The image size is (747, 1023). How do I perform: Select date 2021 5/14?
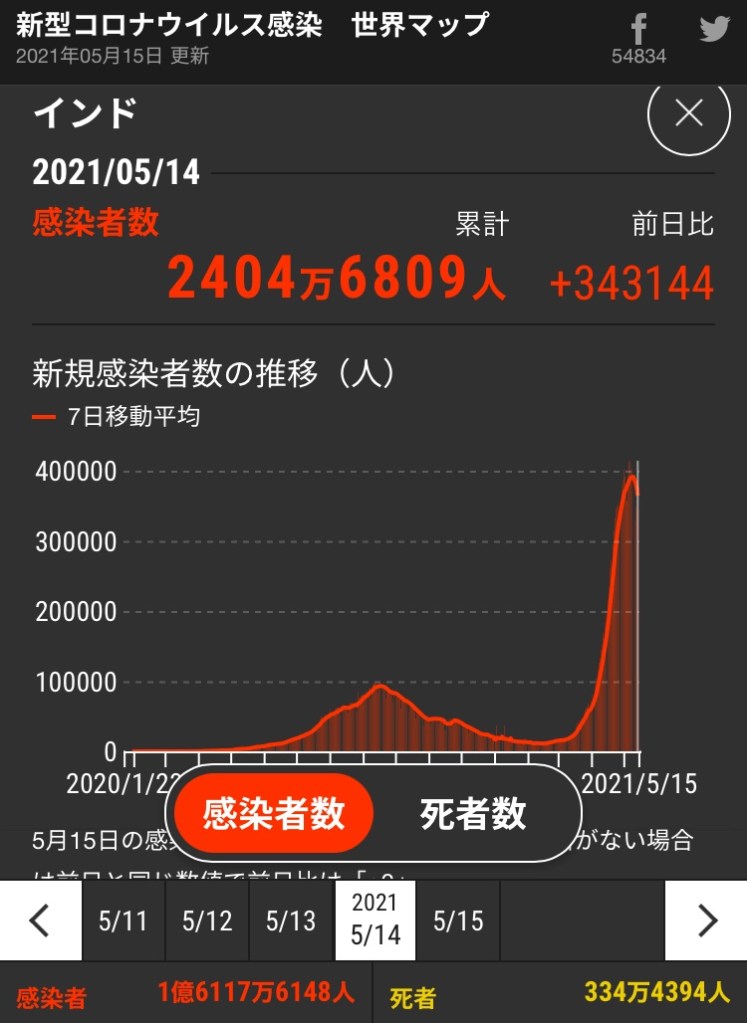pyautogui.click(x=374, y=920)
